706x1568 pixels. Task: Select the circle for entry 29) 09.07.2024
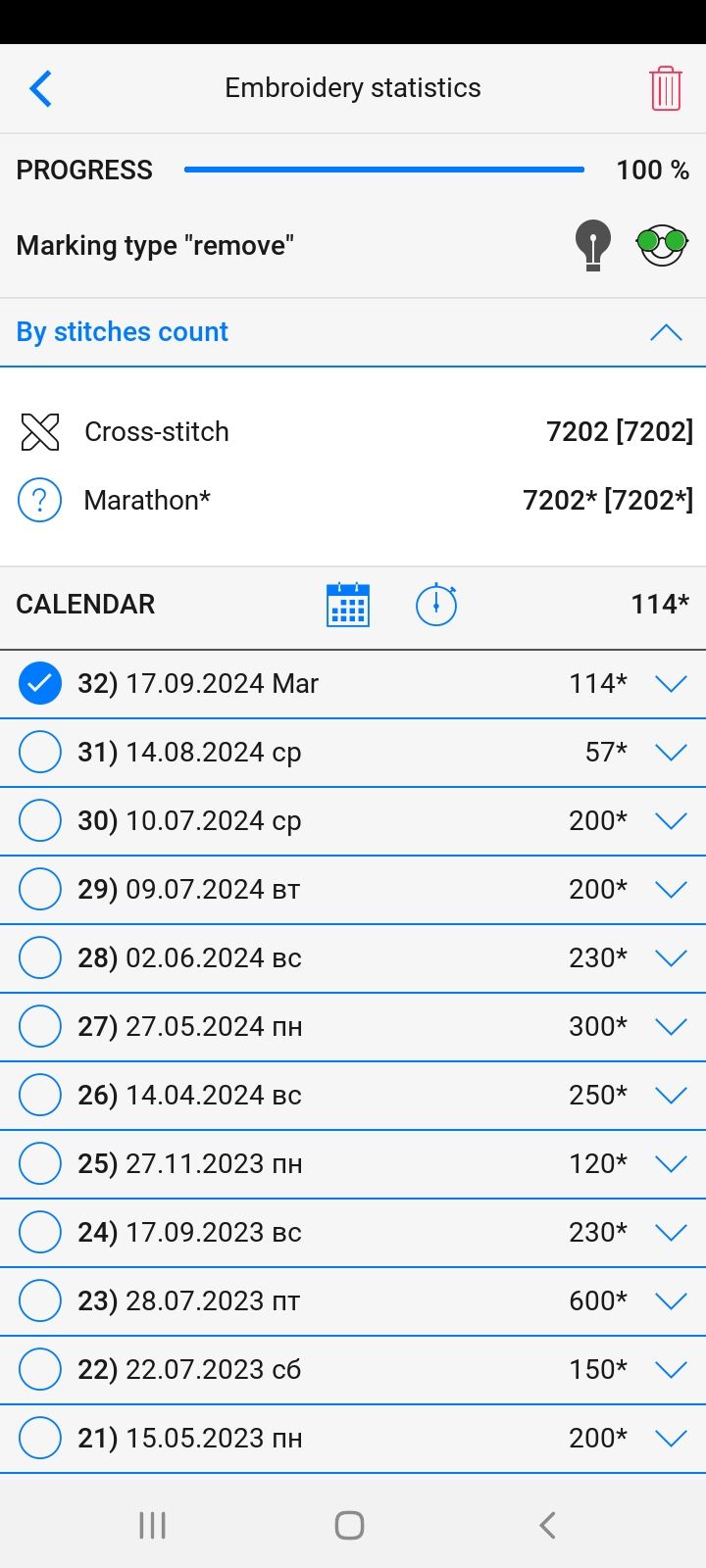click(40, 889)
